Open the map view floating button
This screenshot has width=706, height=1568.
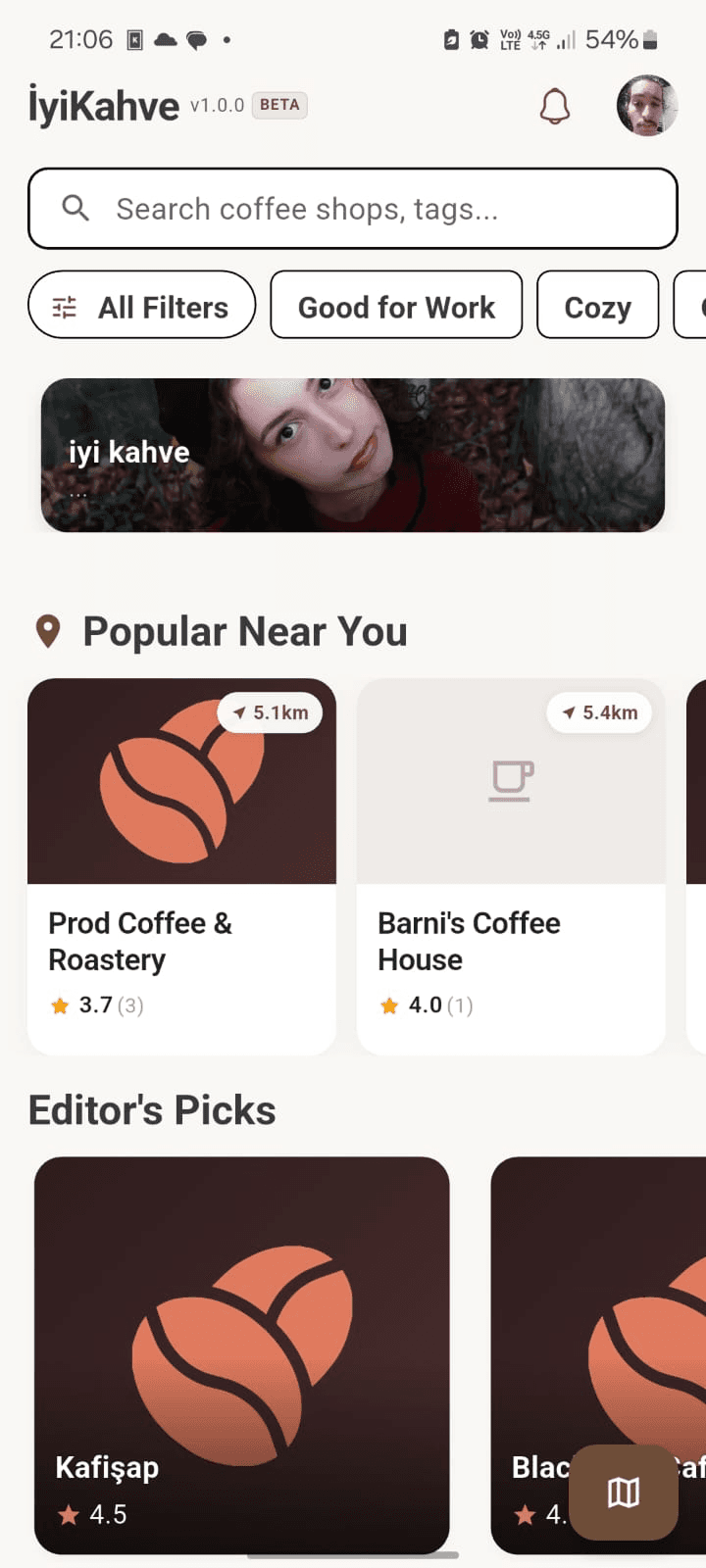(x=623, y=1493)
